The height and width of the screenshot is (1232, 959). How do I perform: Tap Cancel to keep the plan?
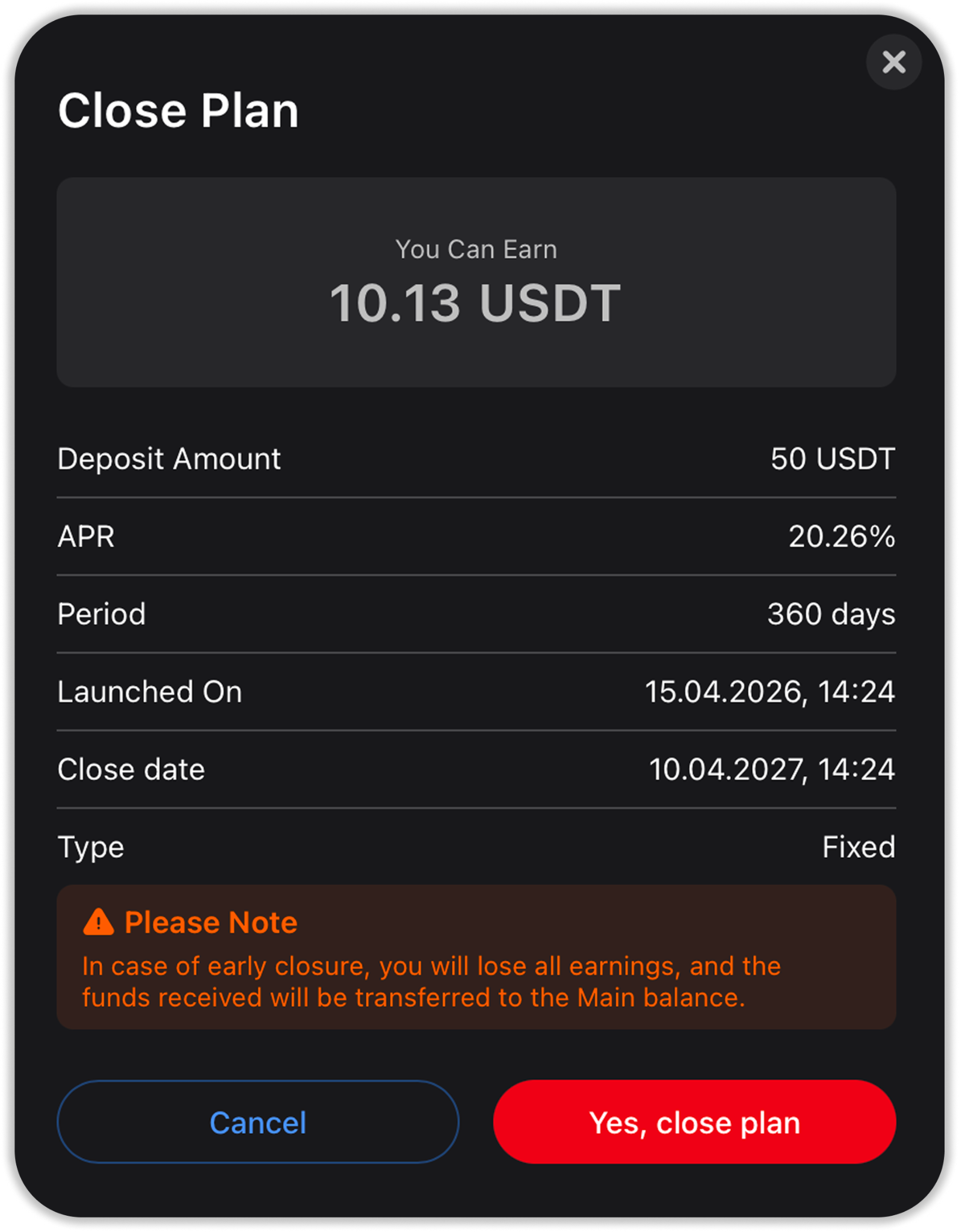257,1122
